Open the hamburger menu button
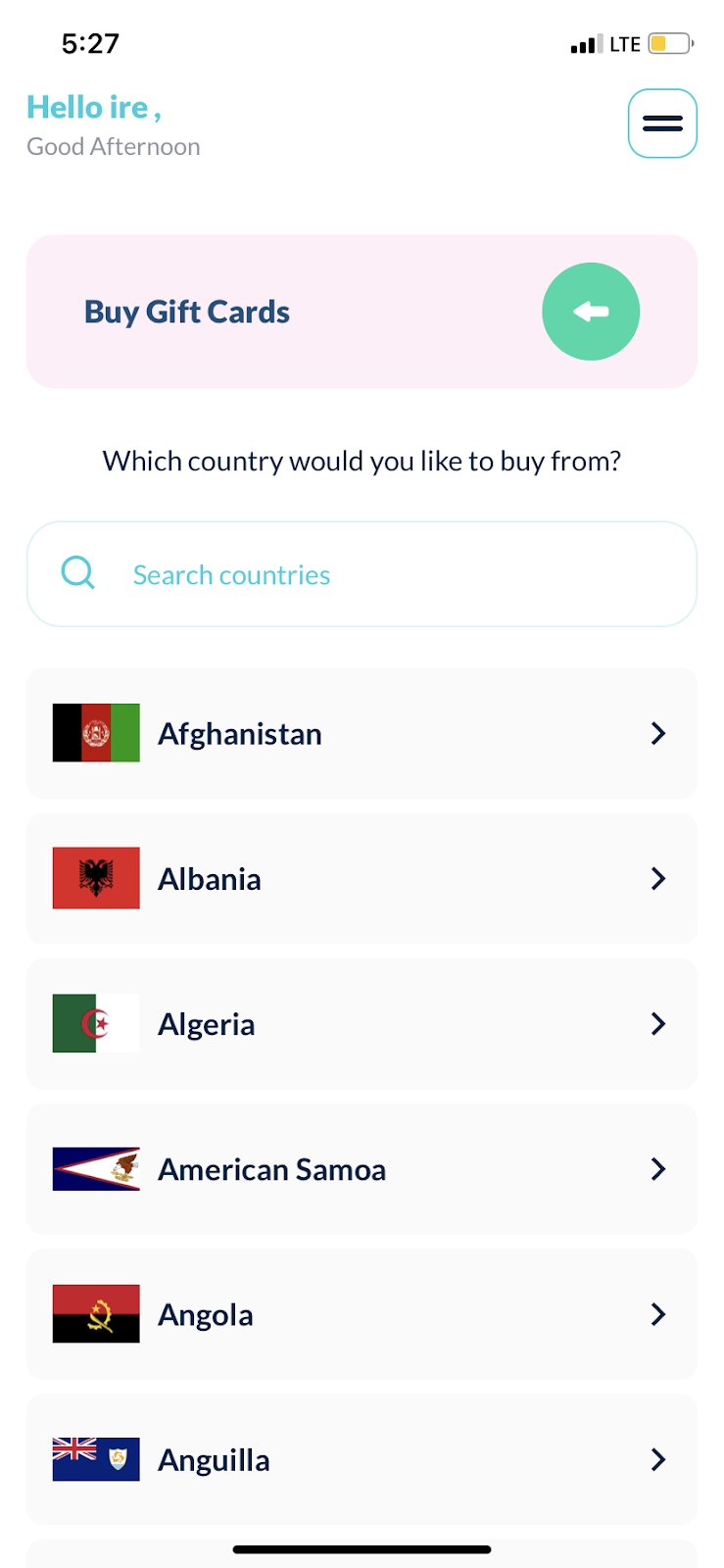This screenshot has width=724, height=1568. tap(662, 123)
